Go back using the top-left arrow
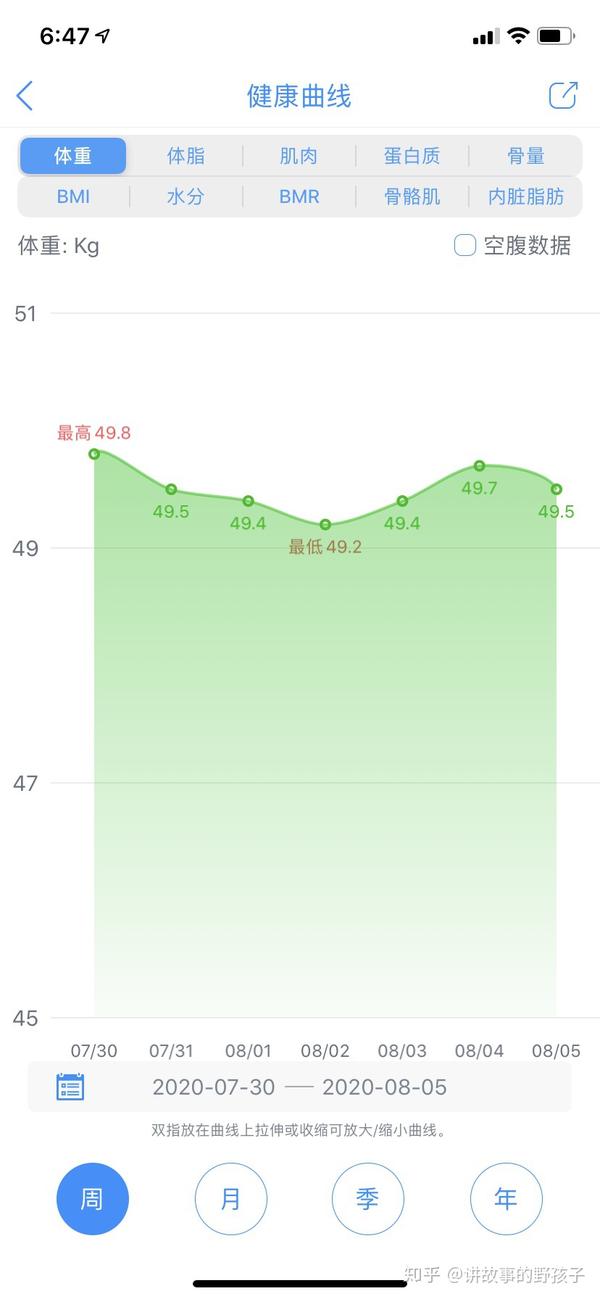Viewport: 600px width, 1299px height. [26, 96]
